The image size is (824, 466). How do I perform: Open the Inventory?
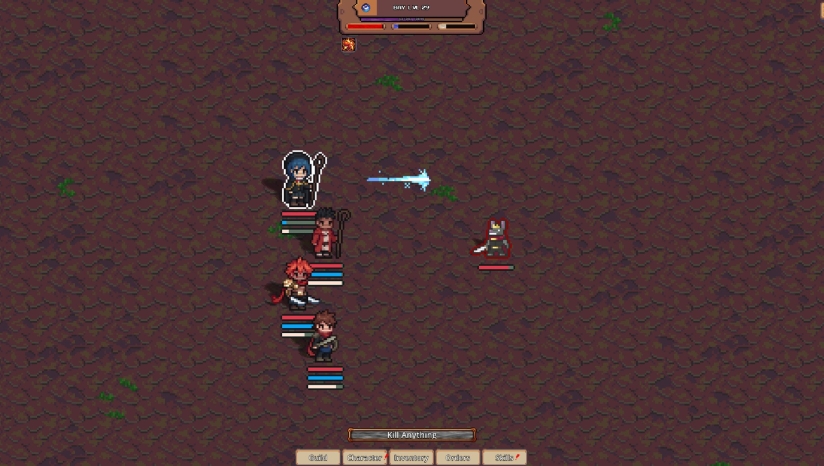(411, 458)
